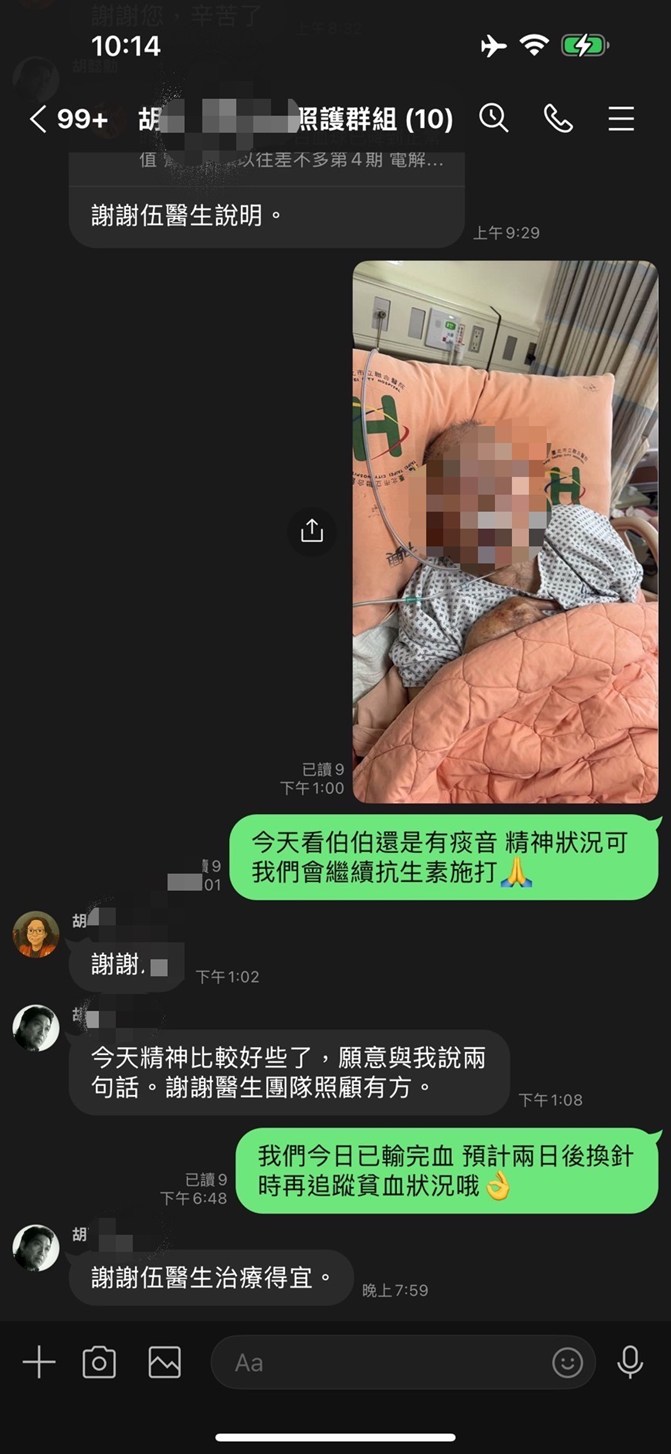Launch the camera from the chat
The height and width of the screenshot is (1454, 671).
pos(99,1362)
